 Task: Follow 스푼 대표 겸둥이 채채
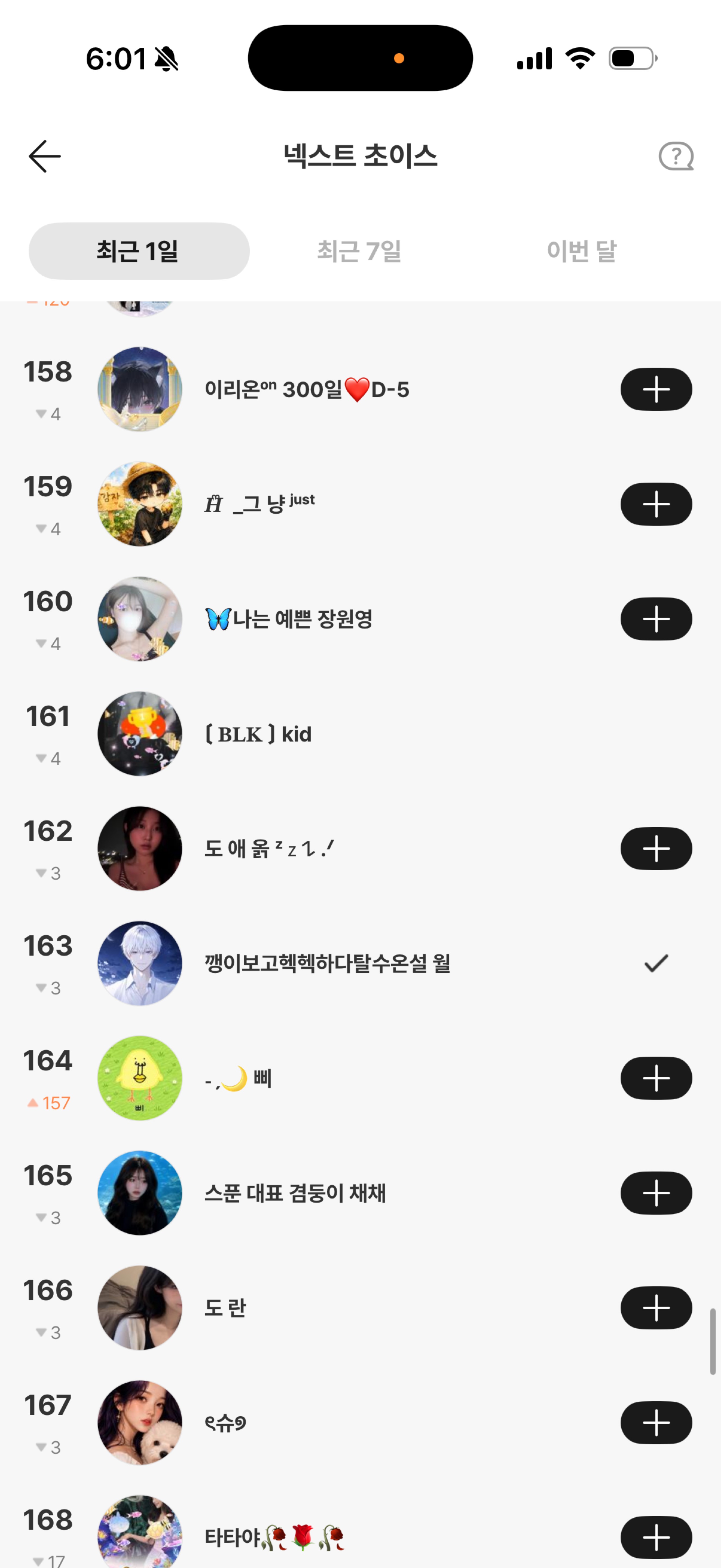656,1193
